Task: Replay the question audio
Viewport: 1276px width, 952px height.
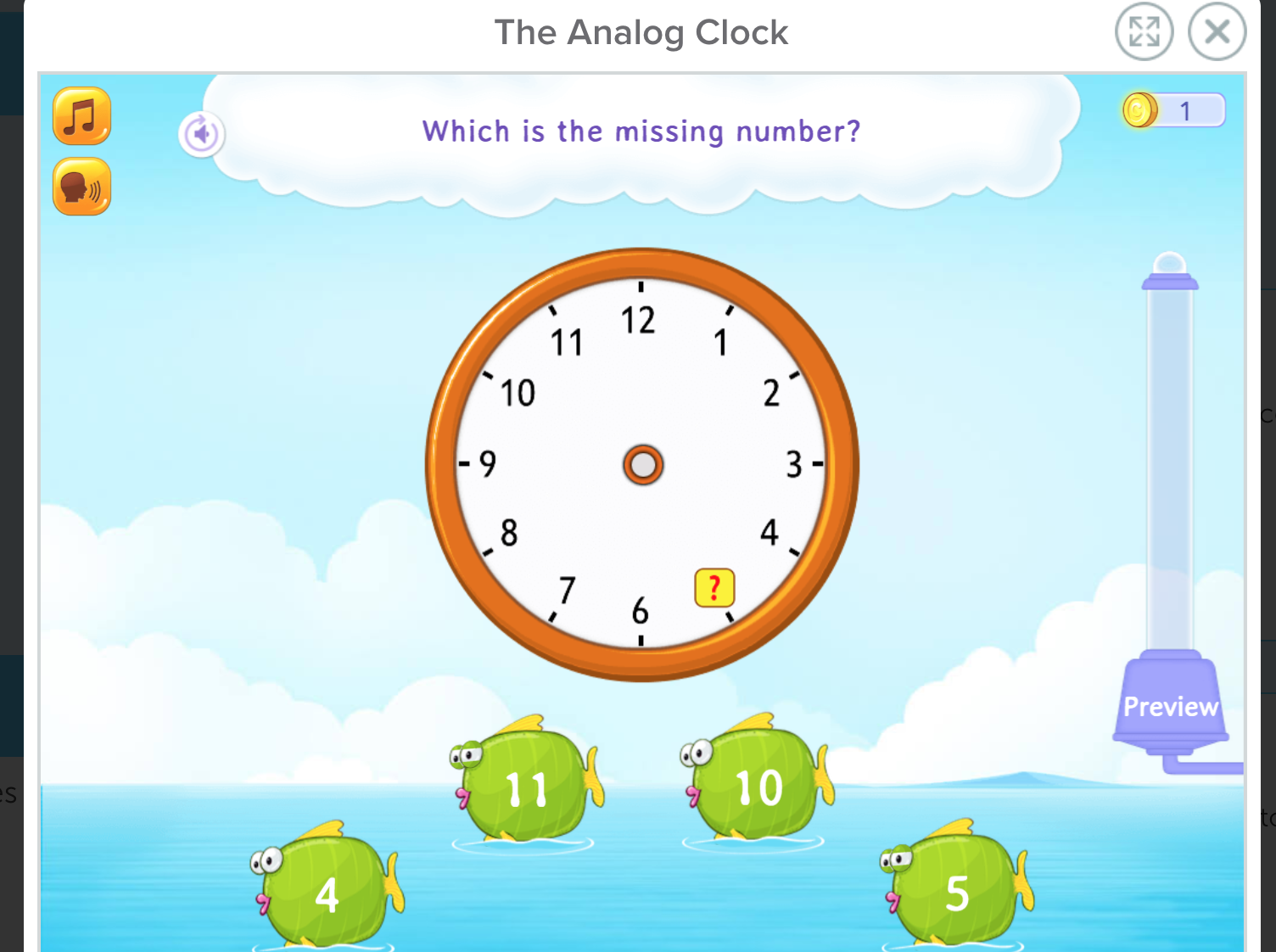Action: pos(202,134)
